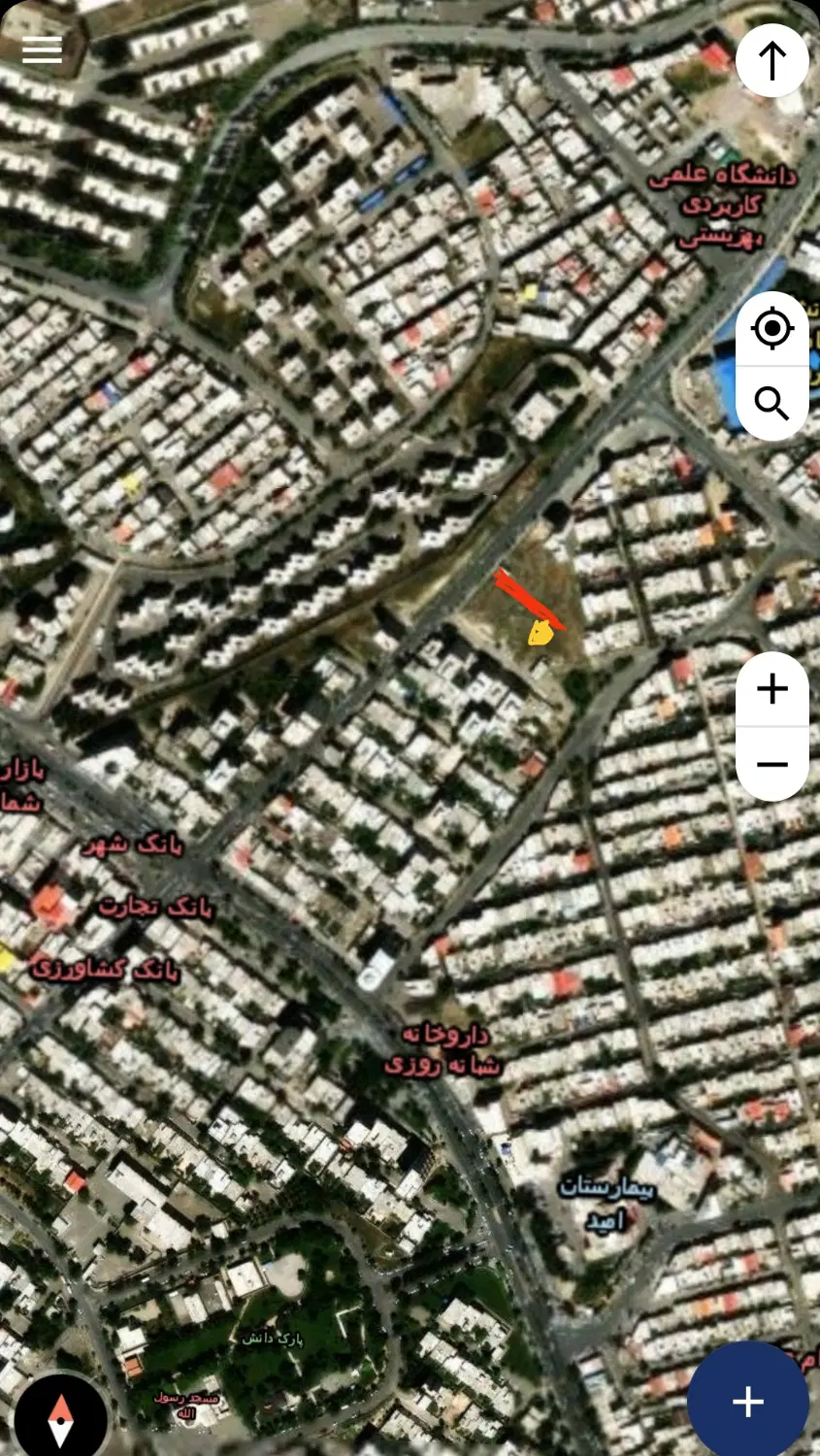This screenshot has height=1456, width=820.
Task: Tap the blue plus floating button
Action: 748,1401
